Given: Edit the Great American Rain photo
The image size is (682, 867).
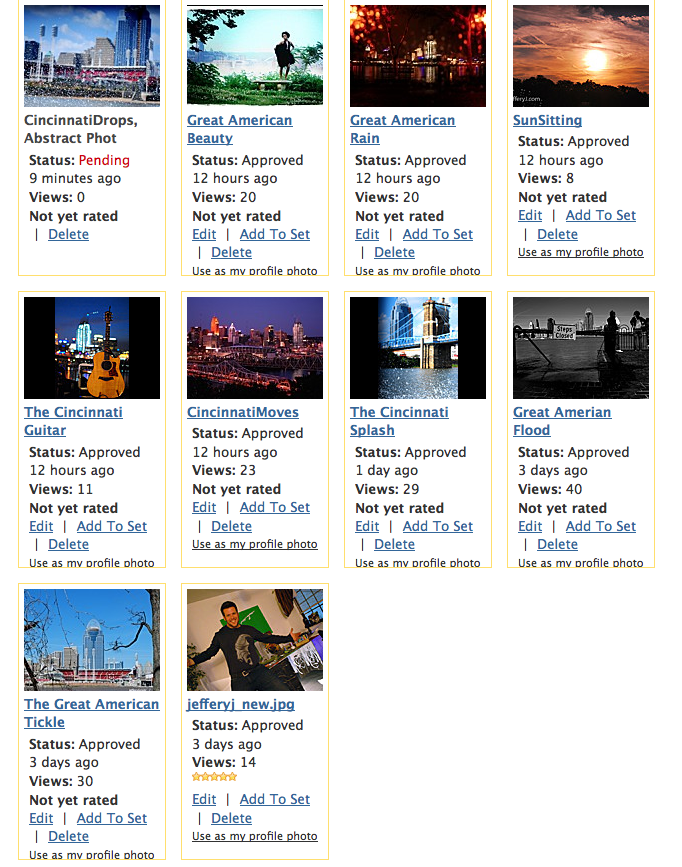Looking at the screenshot, I should [367, 234].
